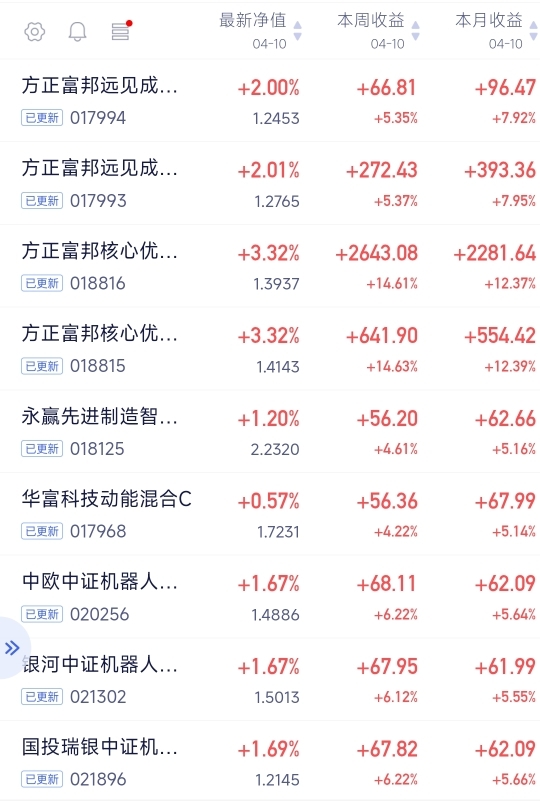Sort by 本周收益 column
The height and width of the screenshot is (802, 540).
click(378, 31)
